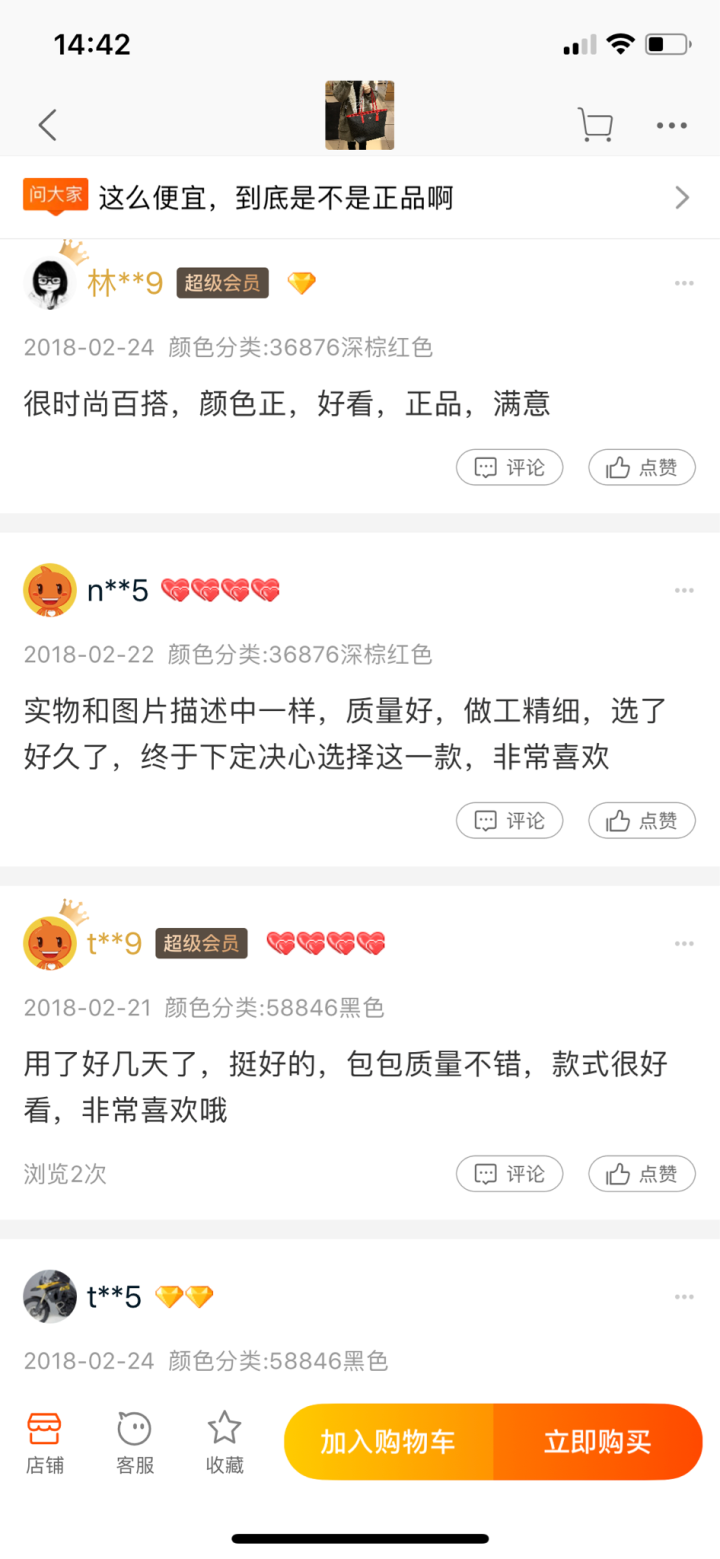This screenshot has height=1559, width=720.
Task: Like 林**9's review
Action: [x=642, y=467]
